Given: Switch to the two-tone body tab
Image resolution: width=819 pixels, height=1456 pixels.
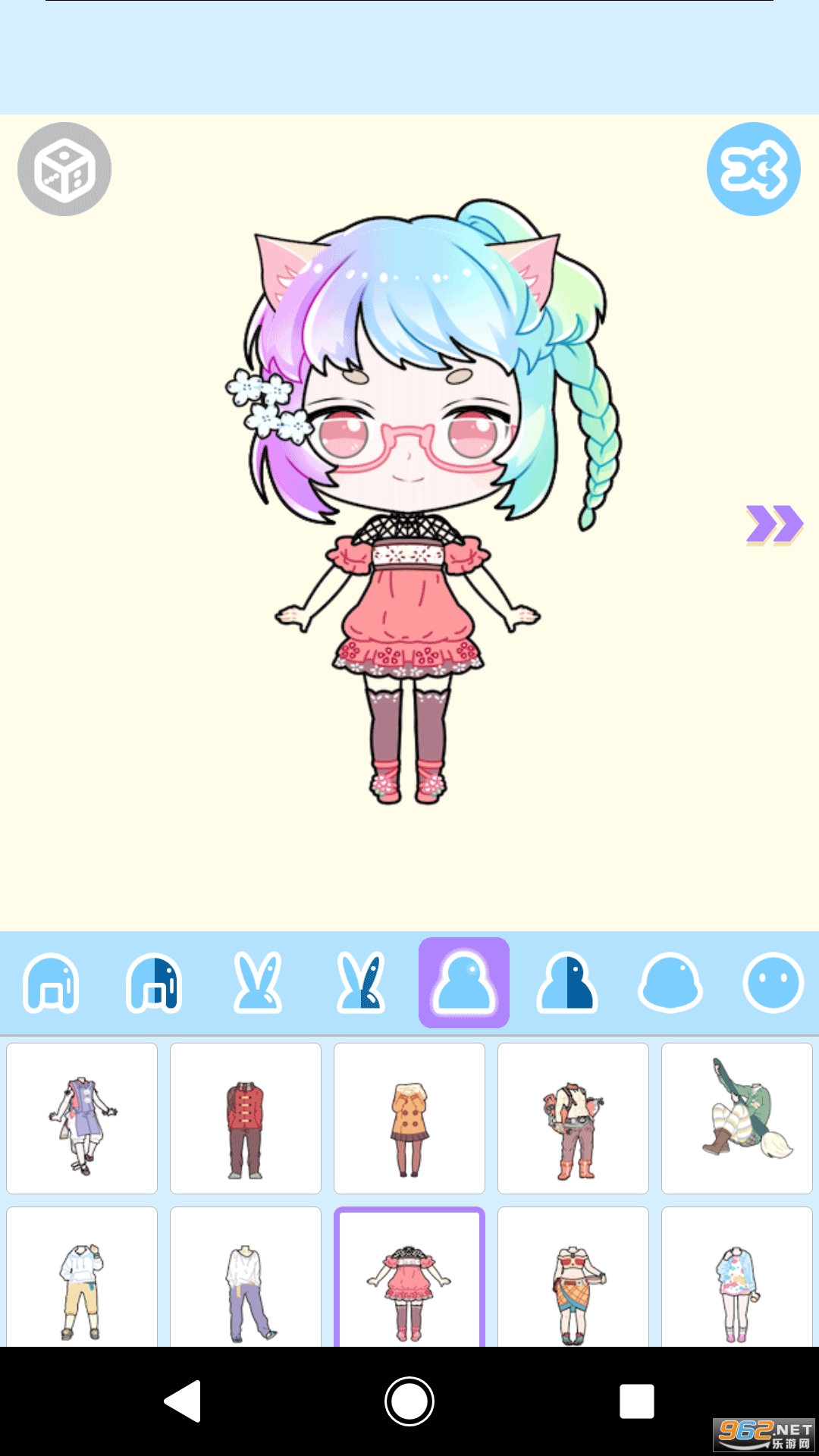Looking at the screenshot, I should coord(567,984).
